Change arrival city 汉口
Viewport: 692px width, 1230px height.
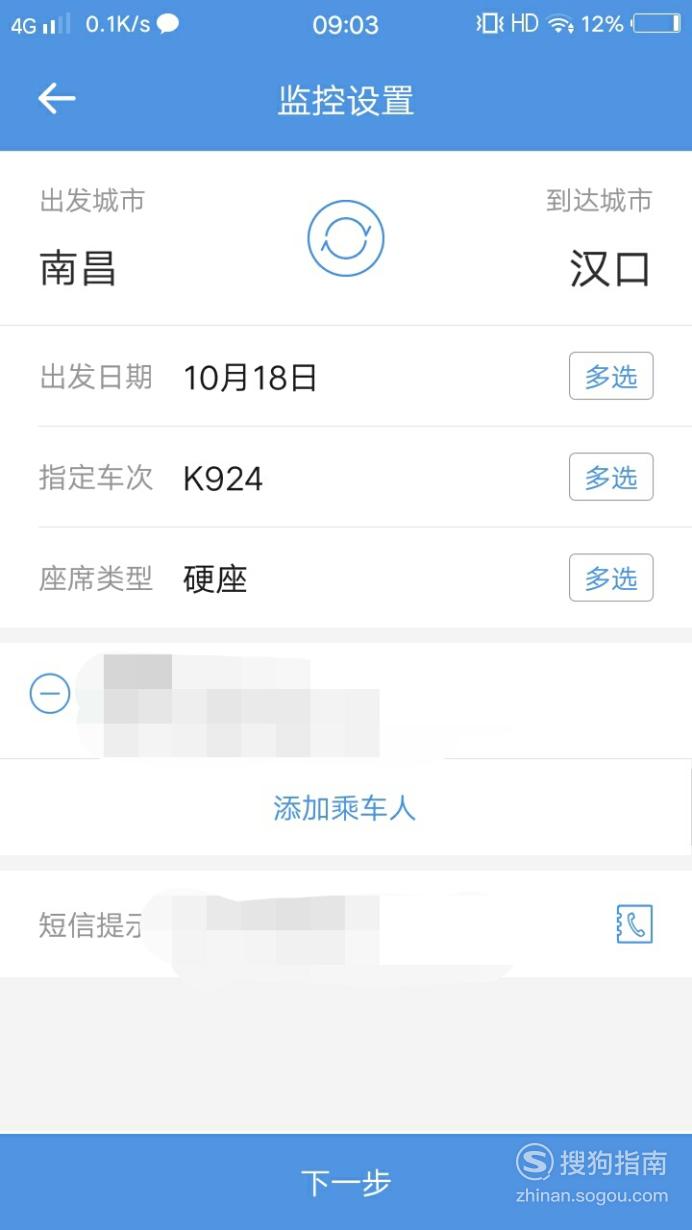tap(610, 269)
